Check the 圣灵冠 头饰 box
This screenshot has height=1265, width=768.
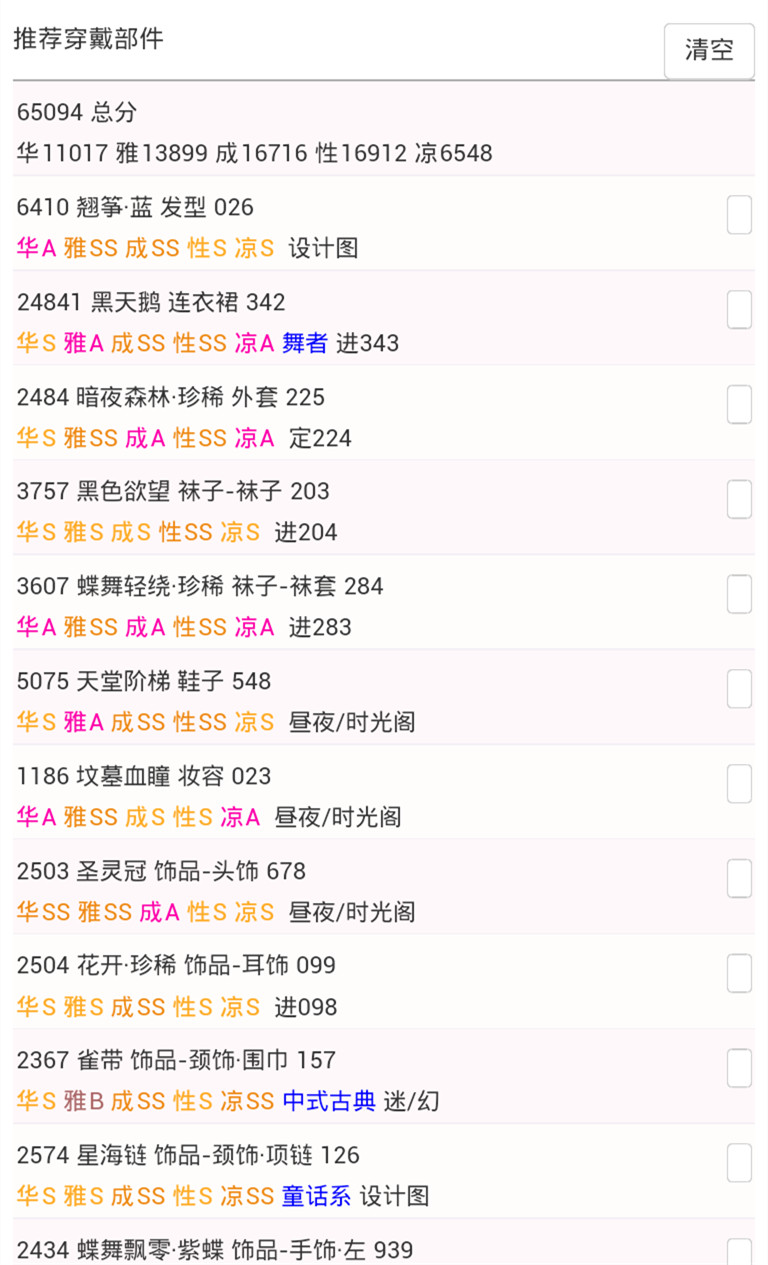(x=739, y=879)
